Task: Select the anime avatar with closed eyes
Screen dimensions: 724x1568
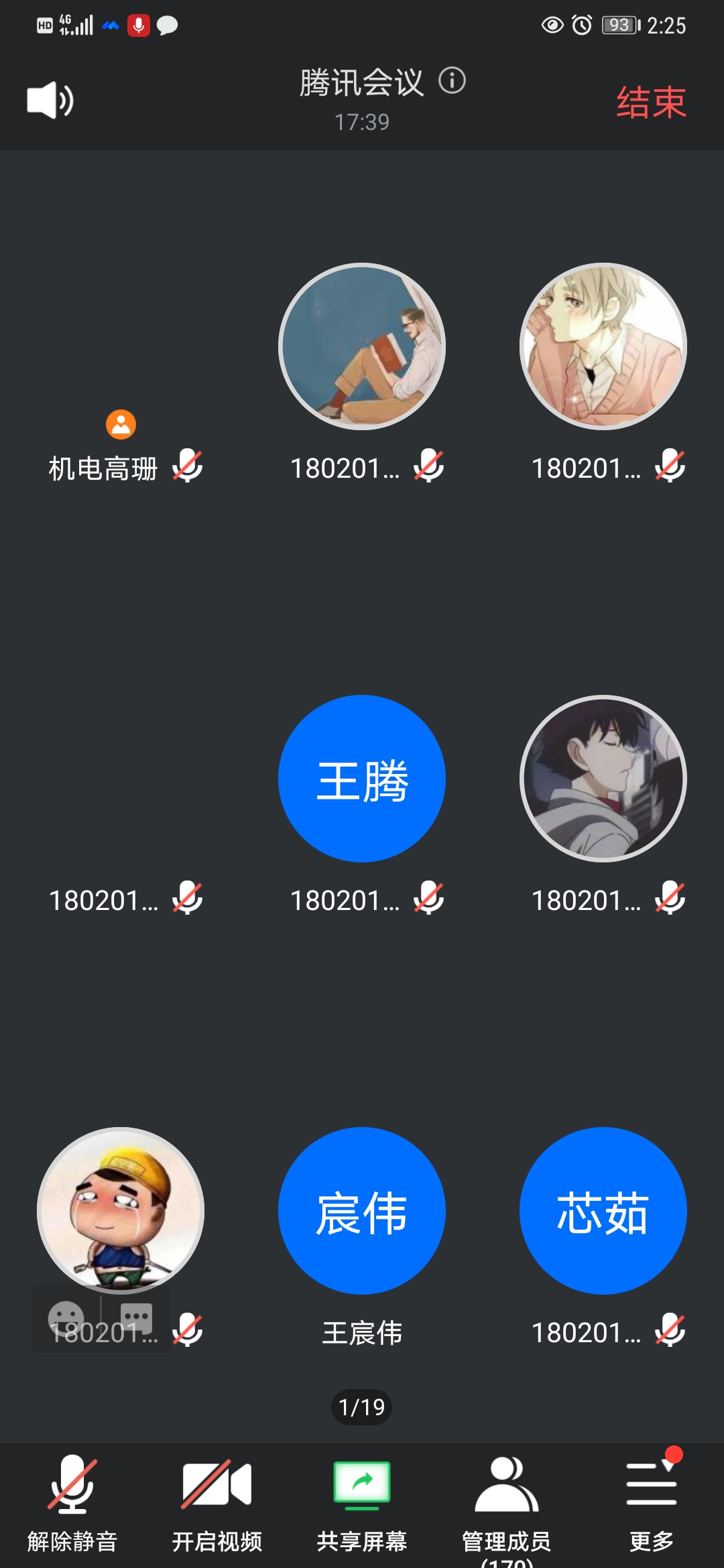Action: [602, 777]
